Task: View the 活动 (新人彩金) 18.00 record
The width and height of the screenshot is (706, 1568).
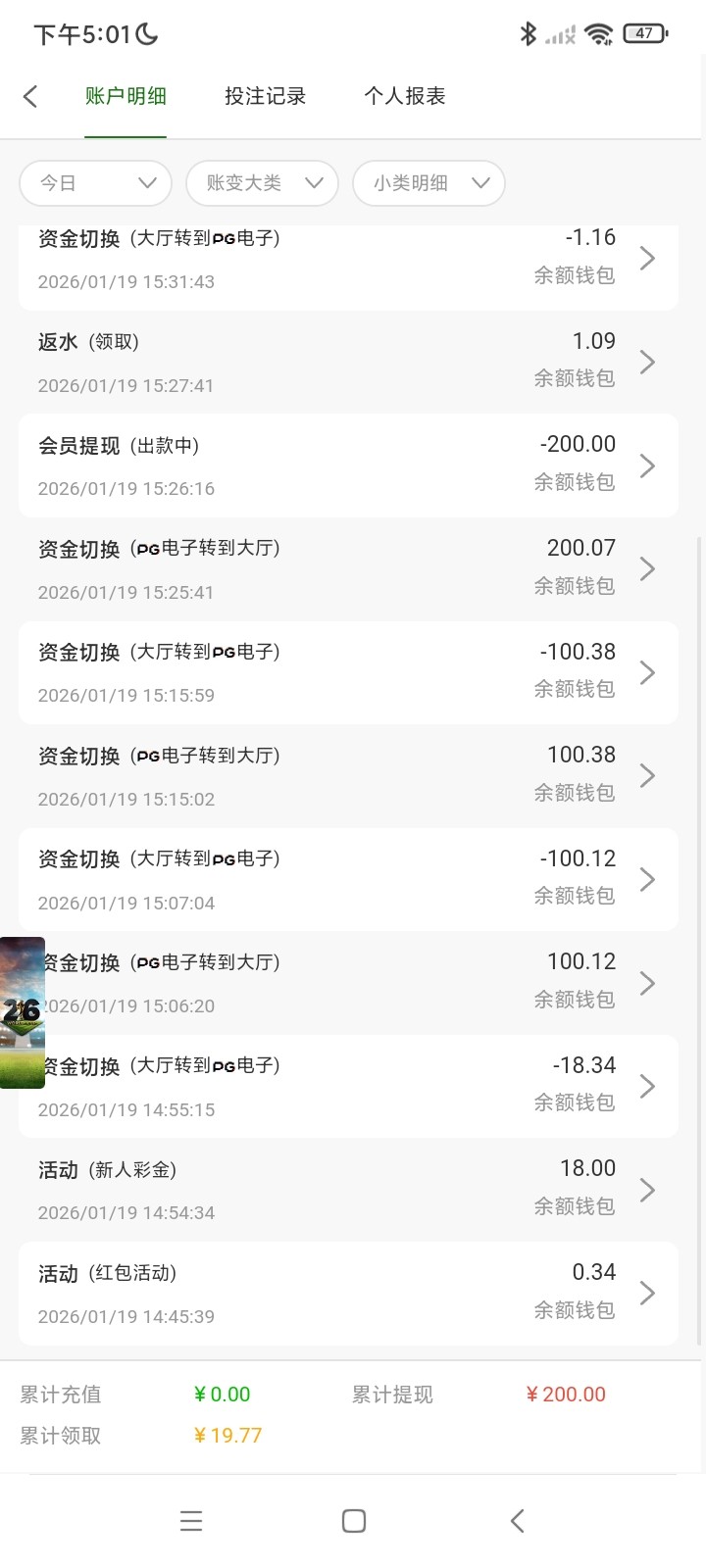Action: pyautogui.click(x=348, y=1190)
